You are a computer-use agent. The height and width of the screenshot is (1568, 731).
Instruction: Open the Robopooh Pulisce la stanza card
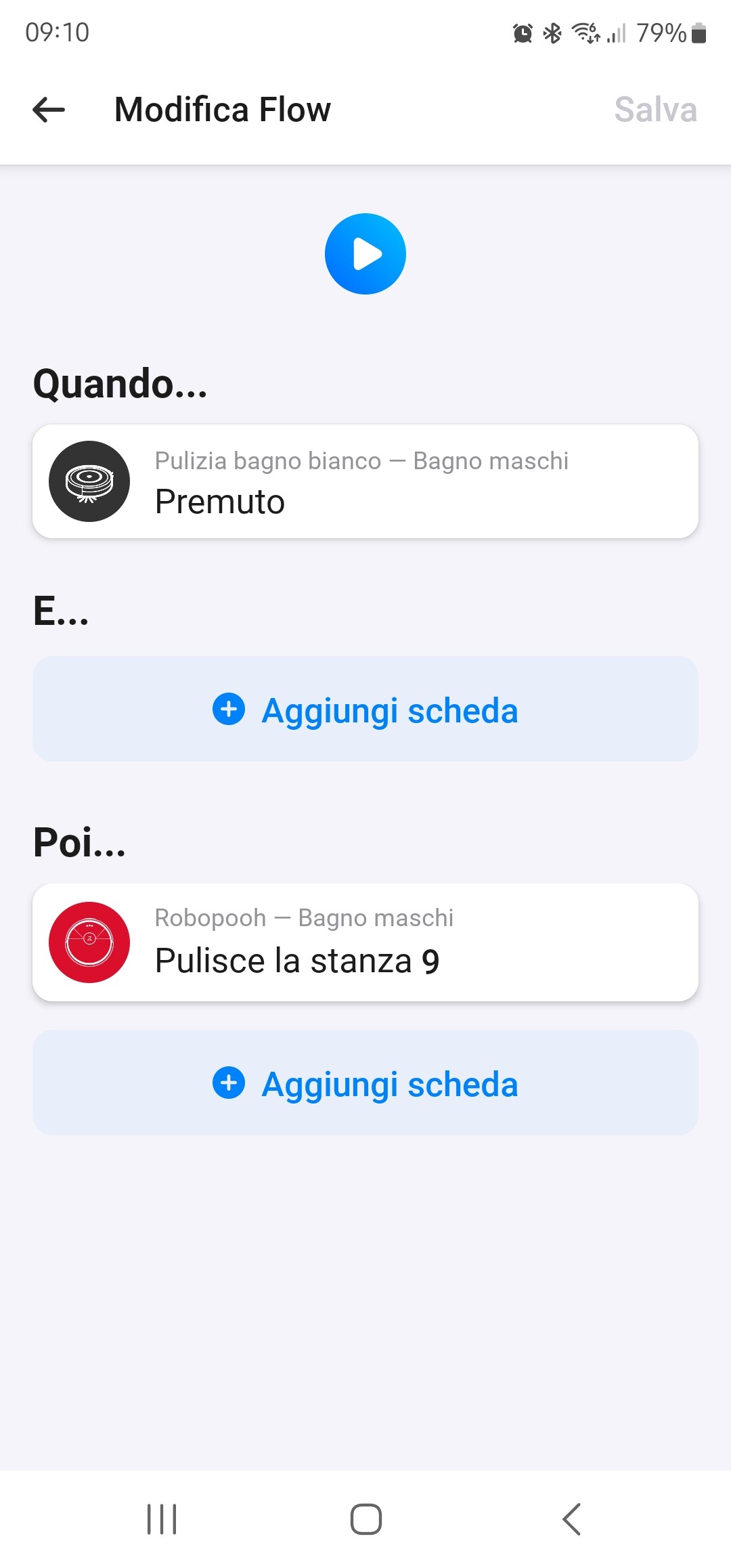click(365, 942)
